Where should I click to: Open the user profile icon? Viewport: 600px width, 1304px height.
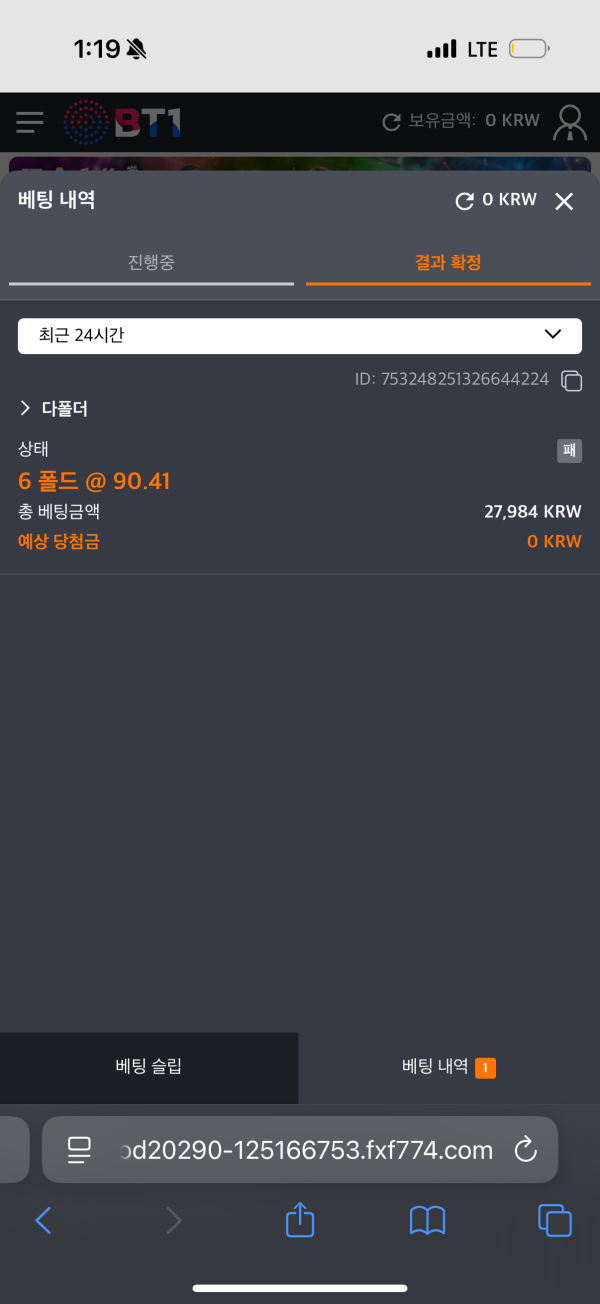571,122
